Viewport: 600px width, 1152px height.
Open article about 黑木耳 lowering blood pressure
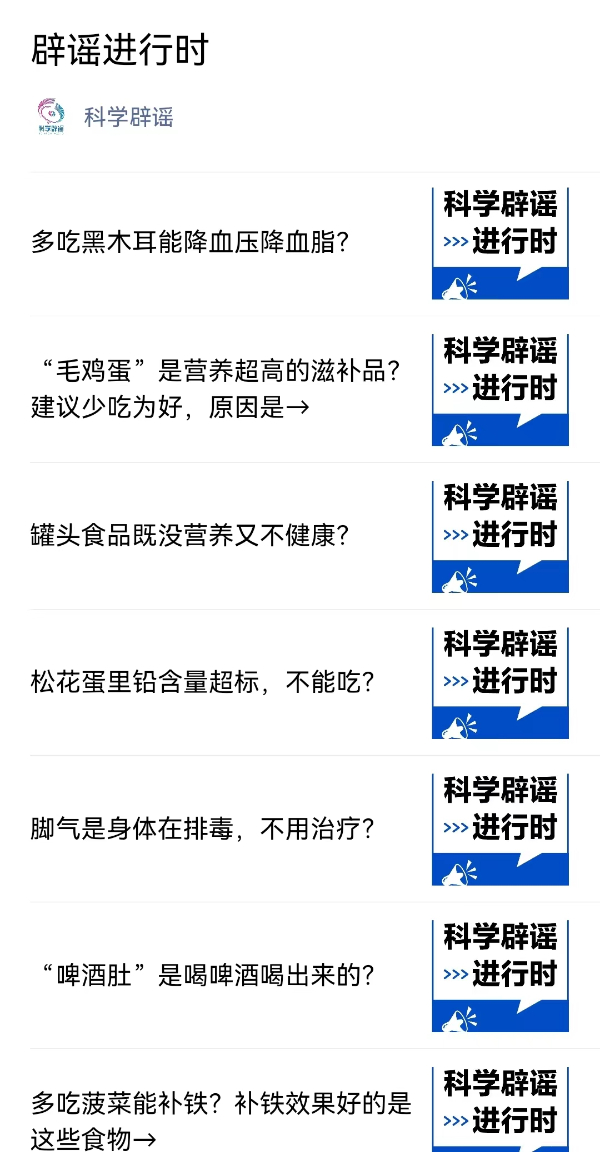click(190, 242)
